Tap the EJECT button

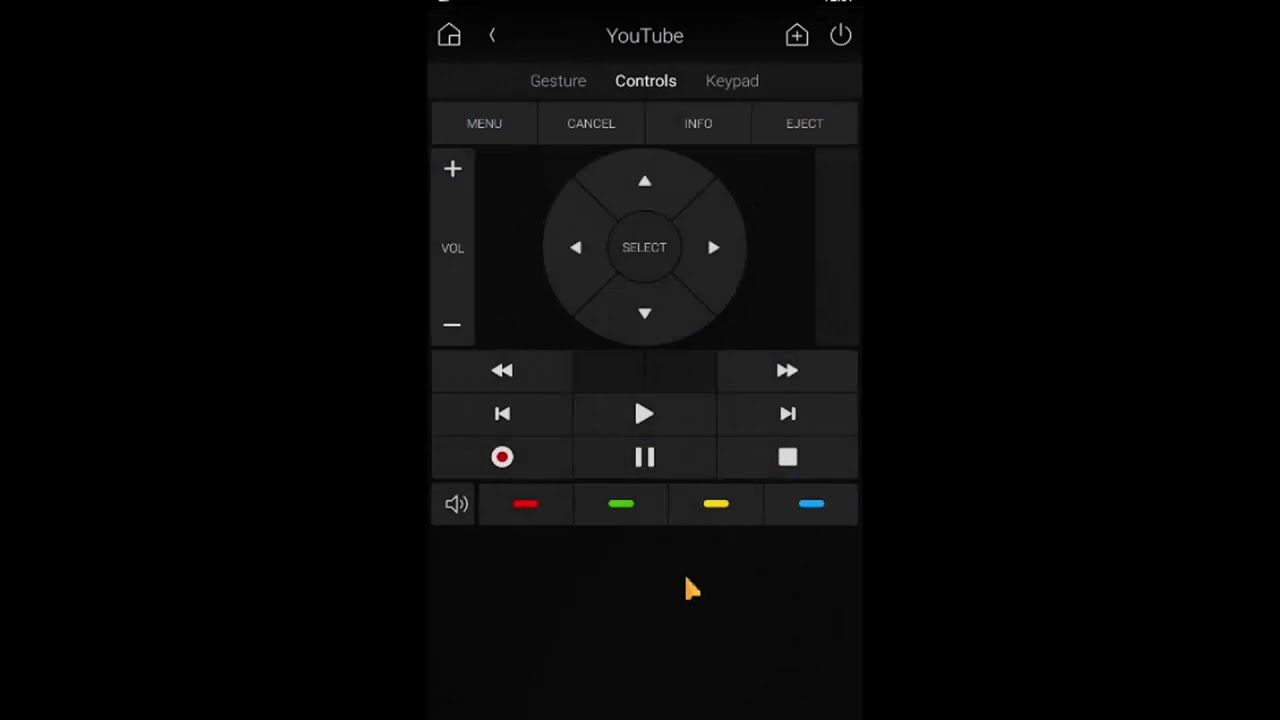805,123
